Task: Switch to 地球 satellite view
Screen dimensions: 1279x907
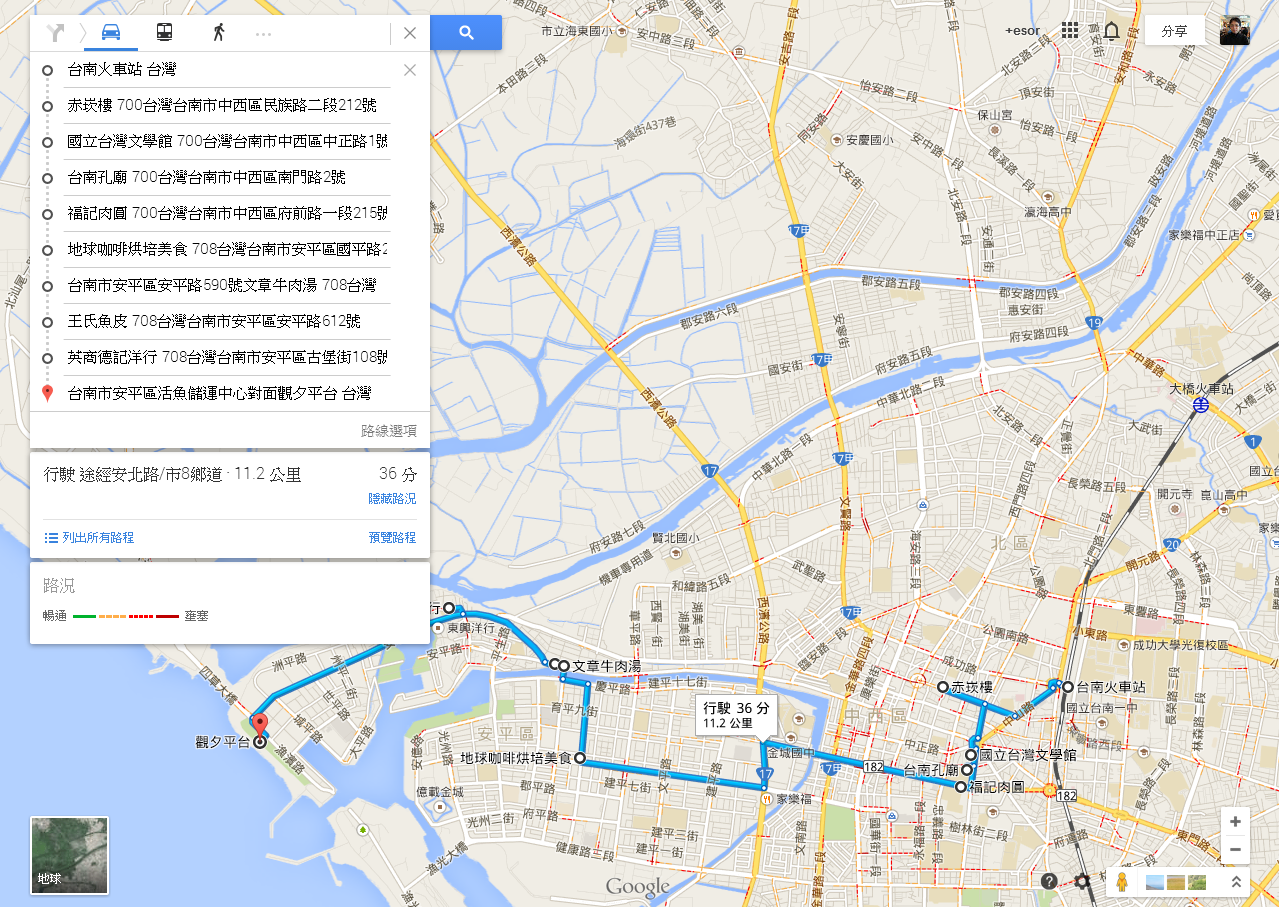Action: pos(69,855)
